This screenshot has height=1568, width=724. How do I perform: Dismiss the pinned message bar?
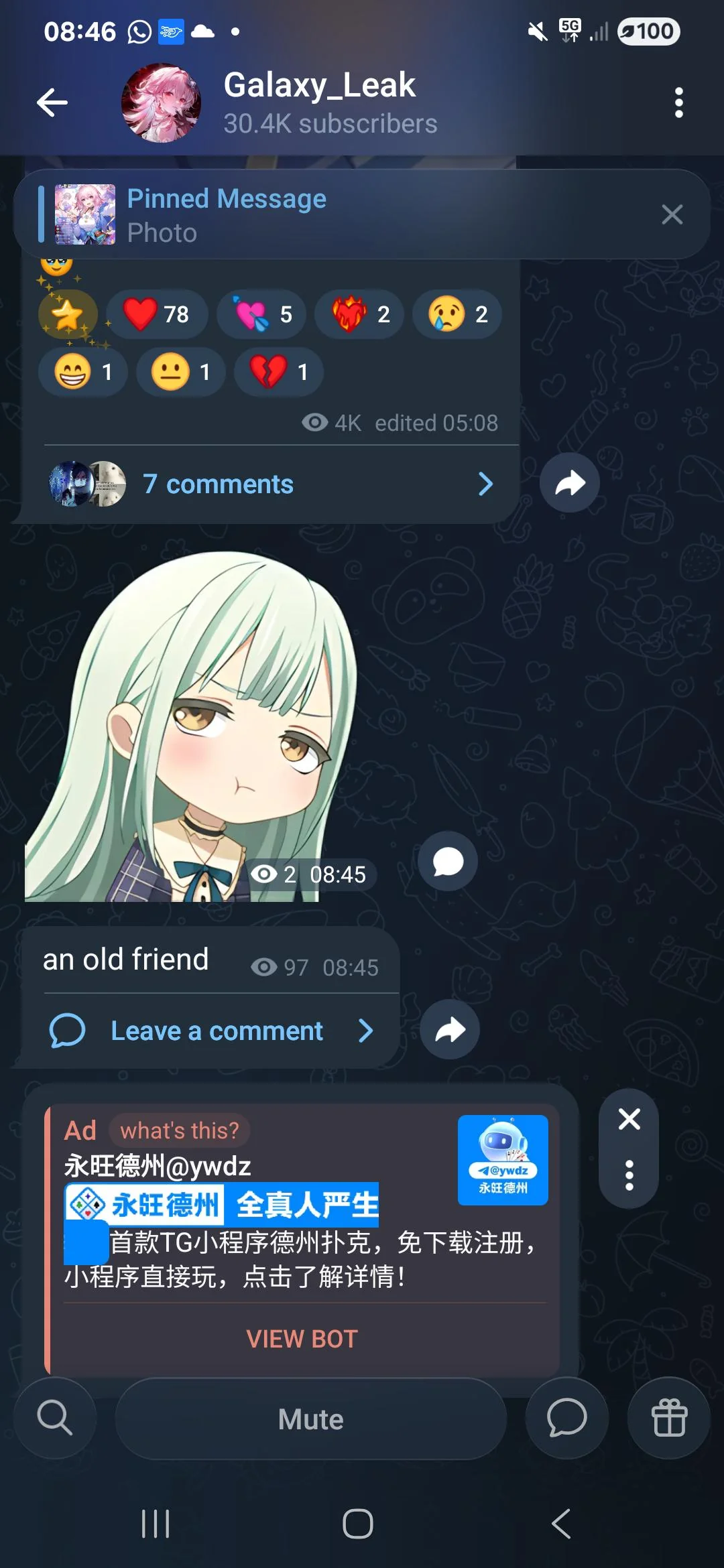(x=672, y=214)
